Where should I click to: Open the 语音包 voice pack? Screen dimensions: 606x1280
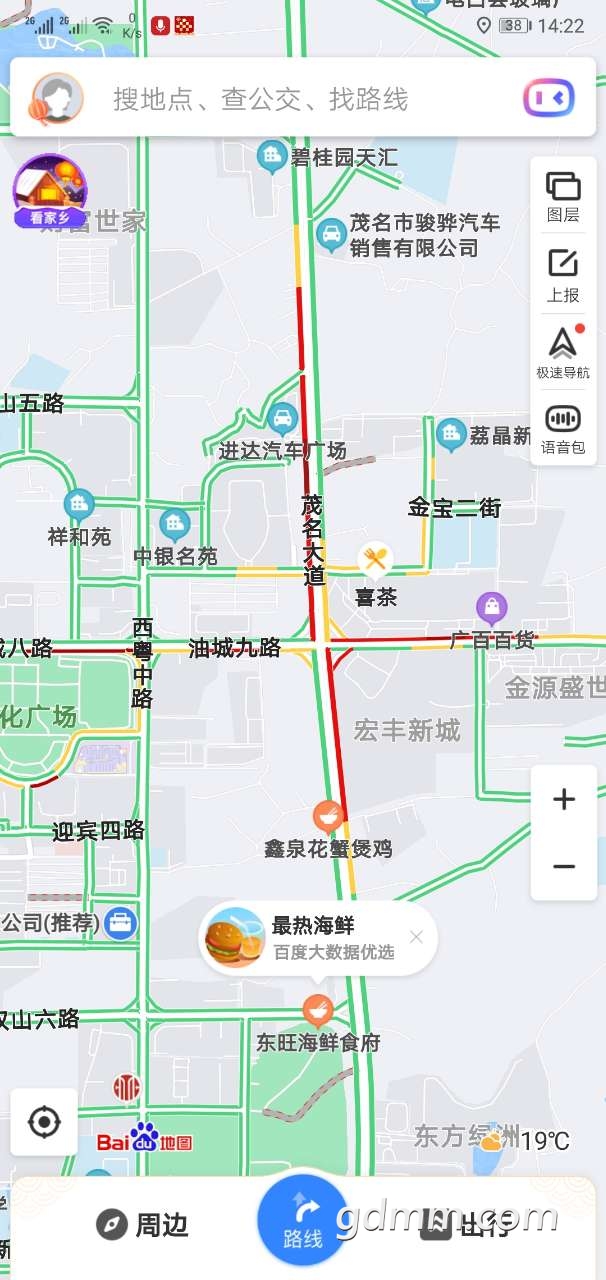(x=563, y=430)
